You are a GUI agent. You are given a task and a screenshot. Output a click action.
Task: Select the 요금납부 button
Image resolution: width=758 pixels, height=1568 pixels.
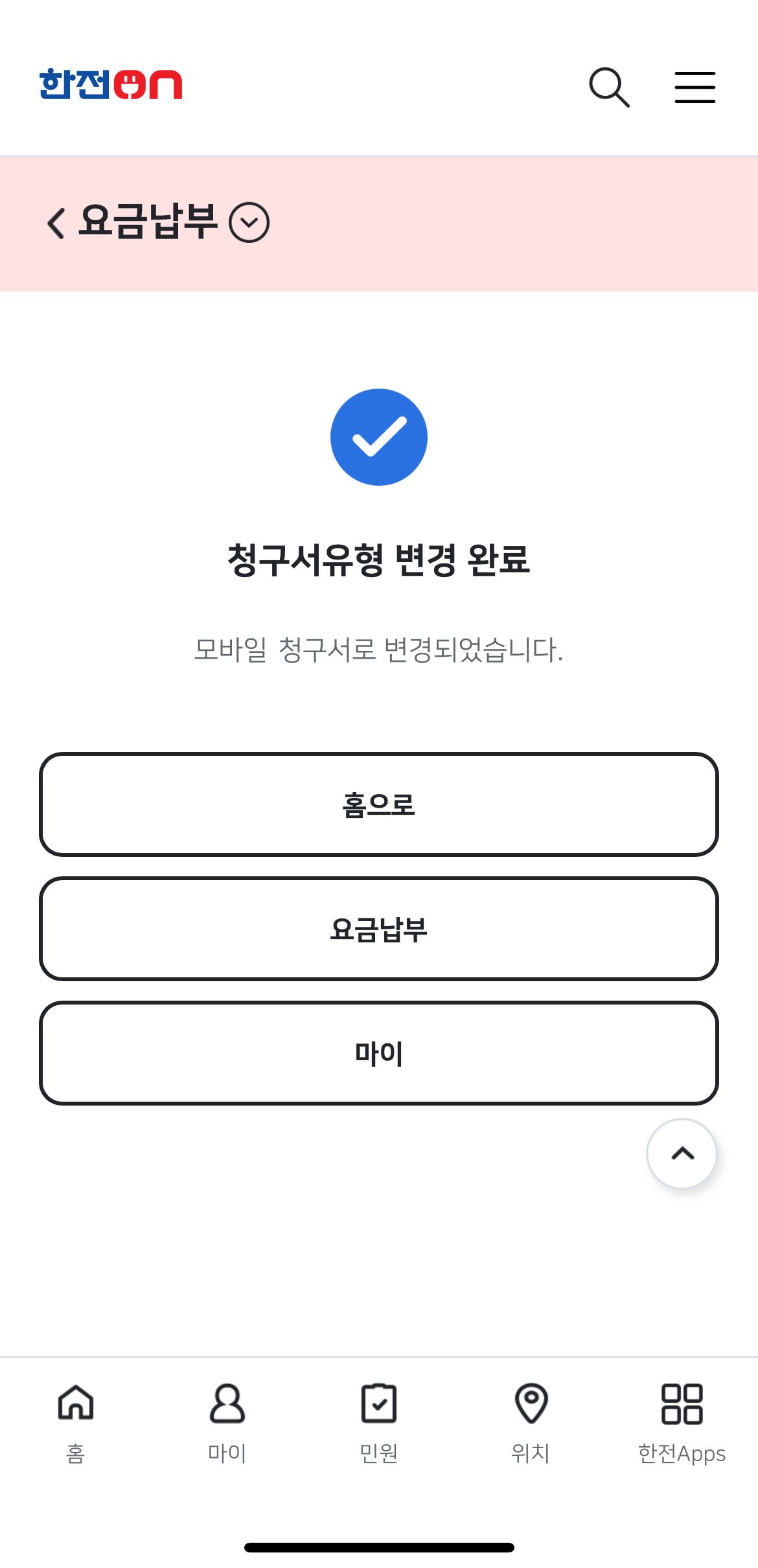coord(379,929)
